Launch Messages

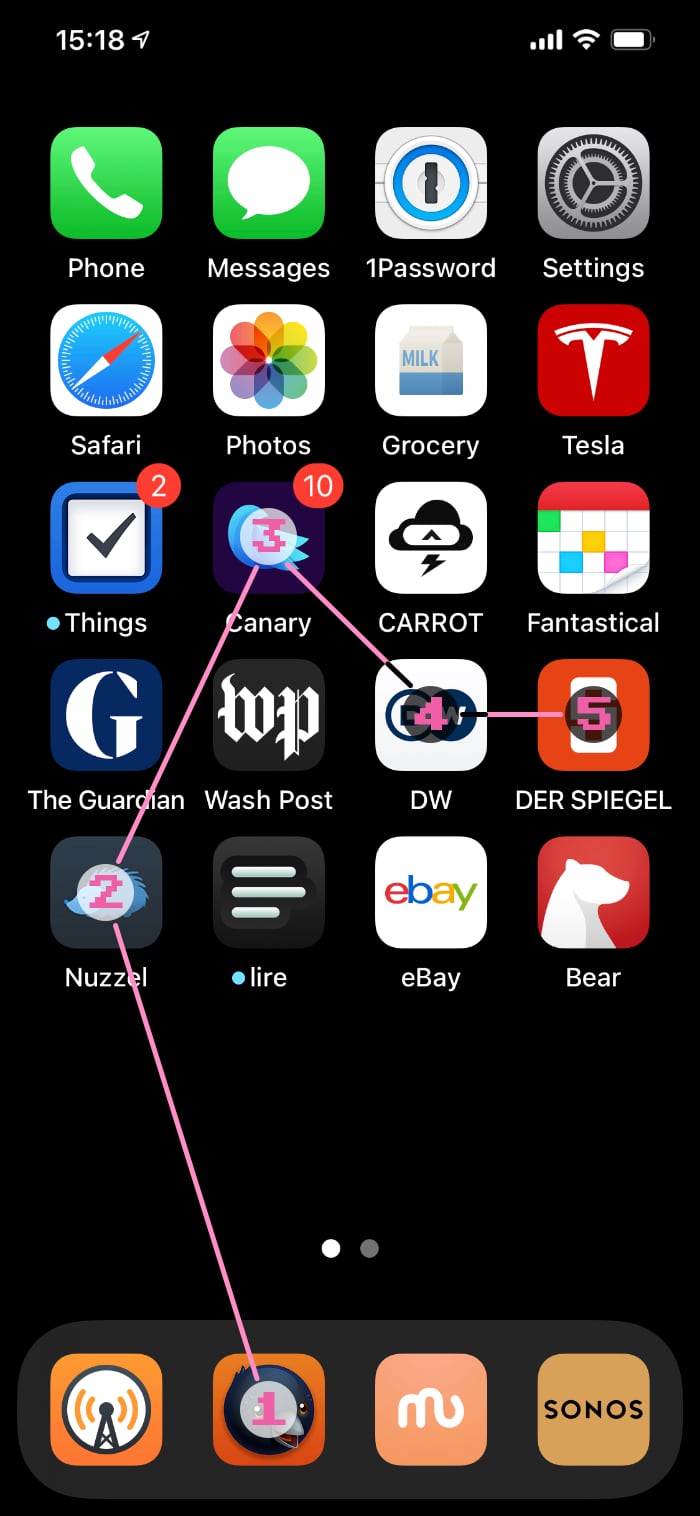[268, 183]
